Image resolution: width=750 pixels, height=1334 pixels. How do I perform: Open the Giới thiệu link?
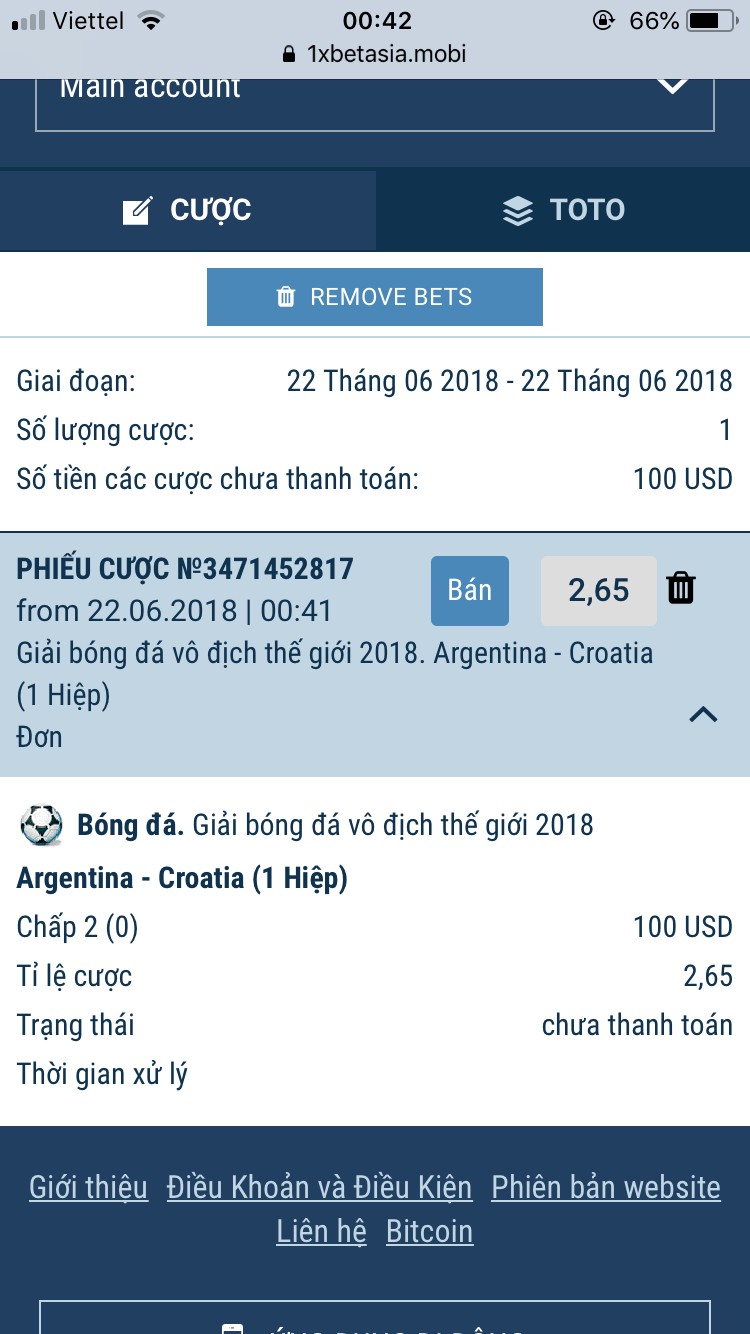point(89,1187)
